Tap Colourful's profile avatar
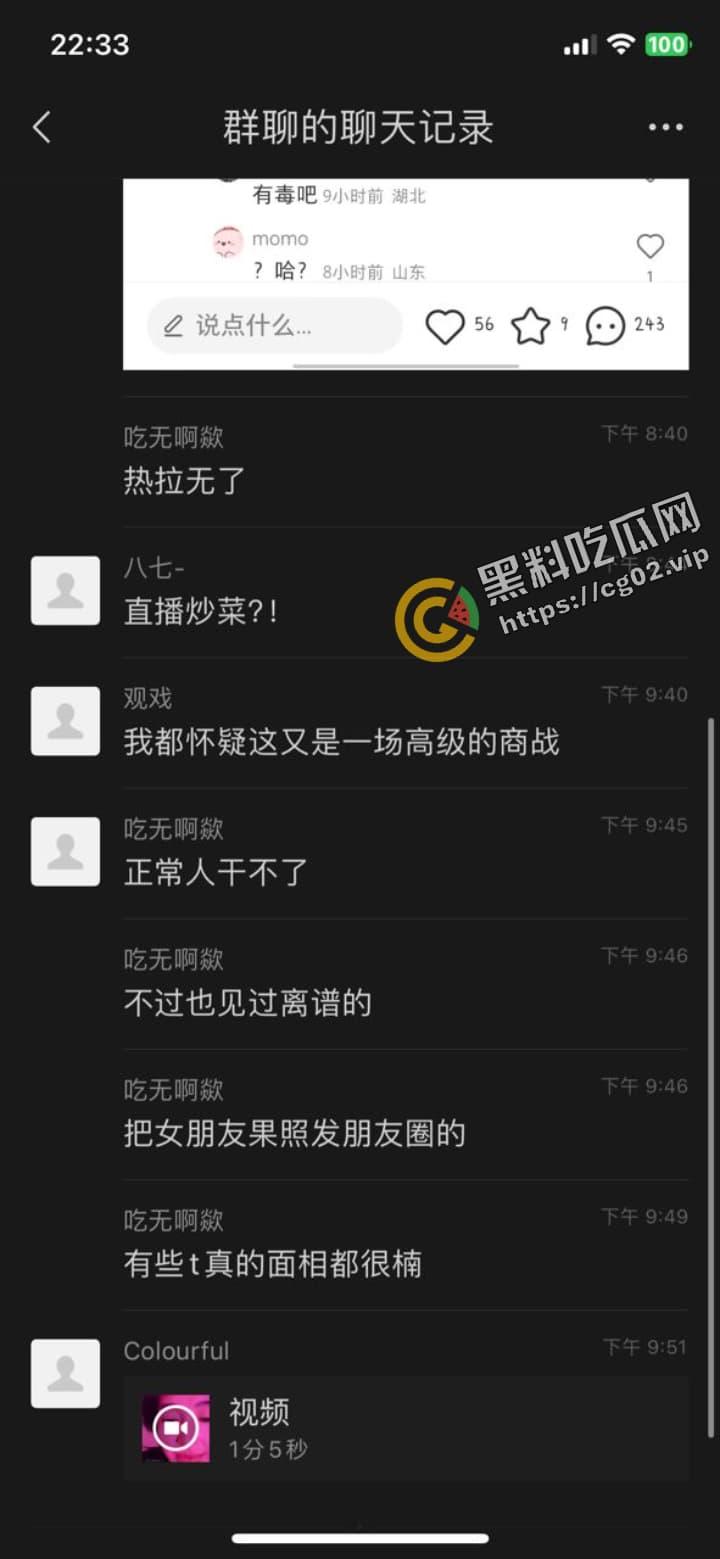Image resolution: width=720 pixels, height=1559 pixels. tap(64, 1372)
